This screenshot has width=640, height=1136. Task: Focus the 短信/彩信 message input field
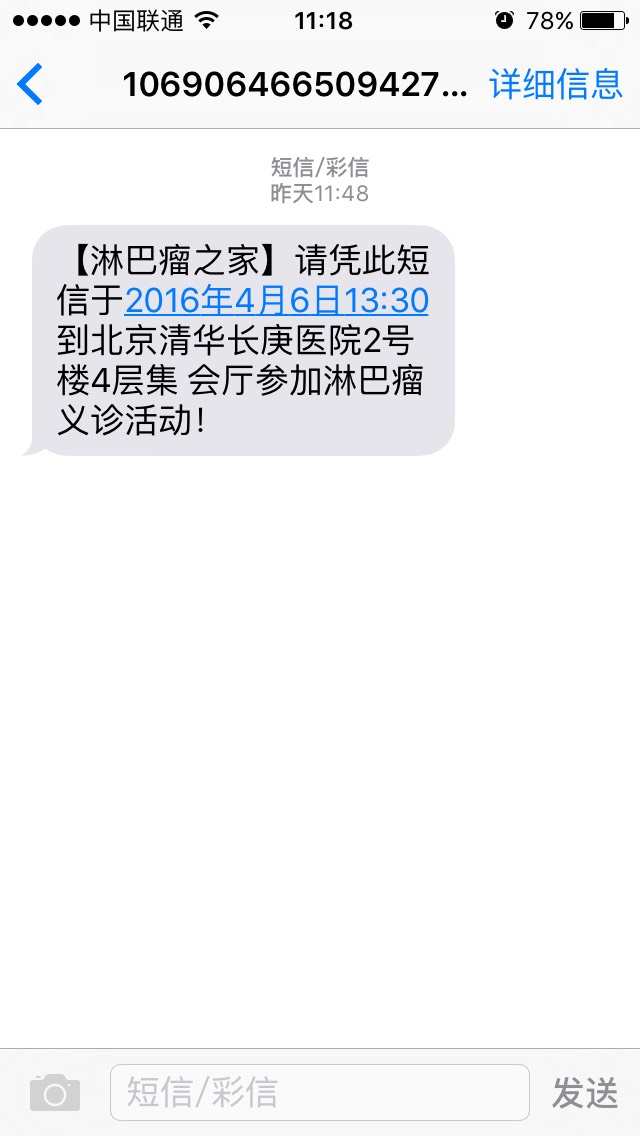[x=319, y=1092]
